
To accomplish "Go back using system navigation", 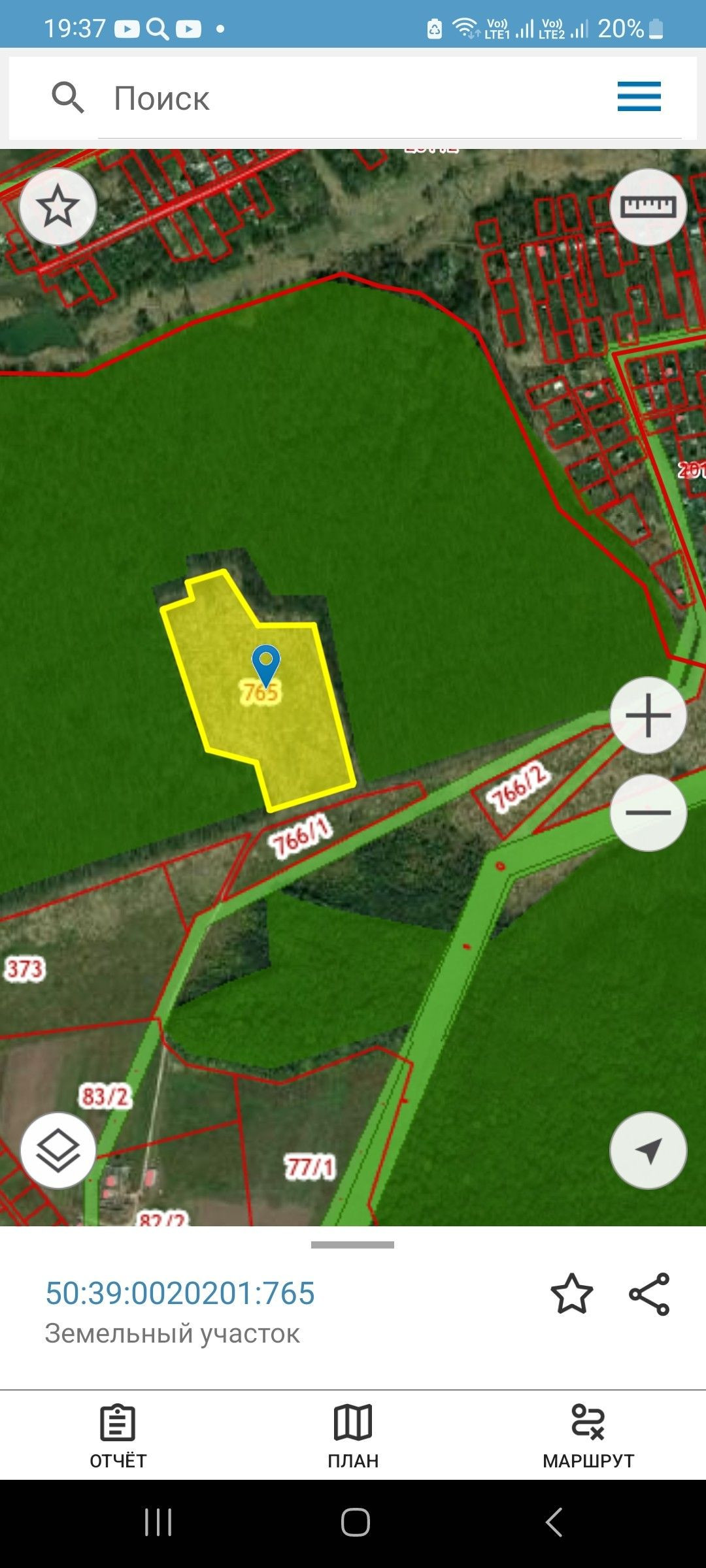I will 554,1522.
